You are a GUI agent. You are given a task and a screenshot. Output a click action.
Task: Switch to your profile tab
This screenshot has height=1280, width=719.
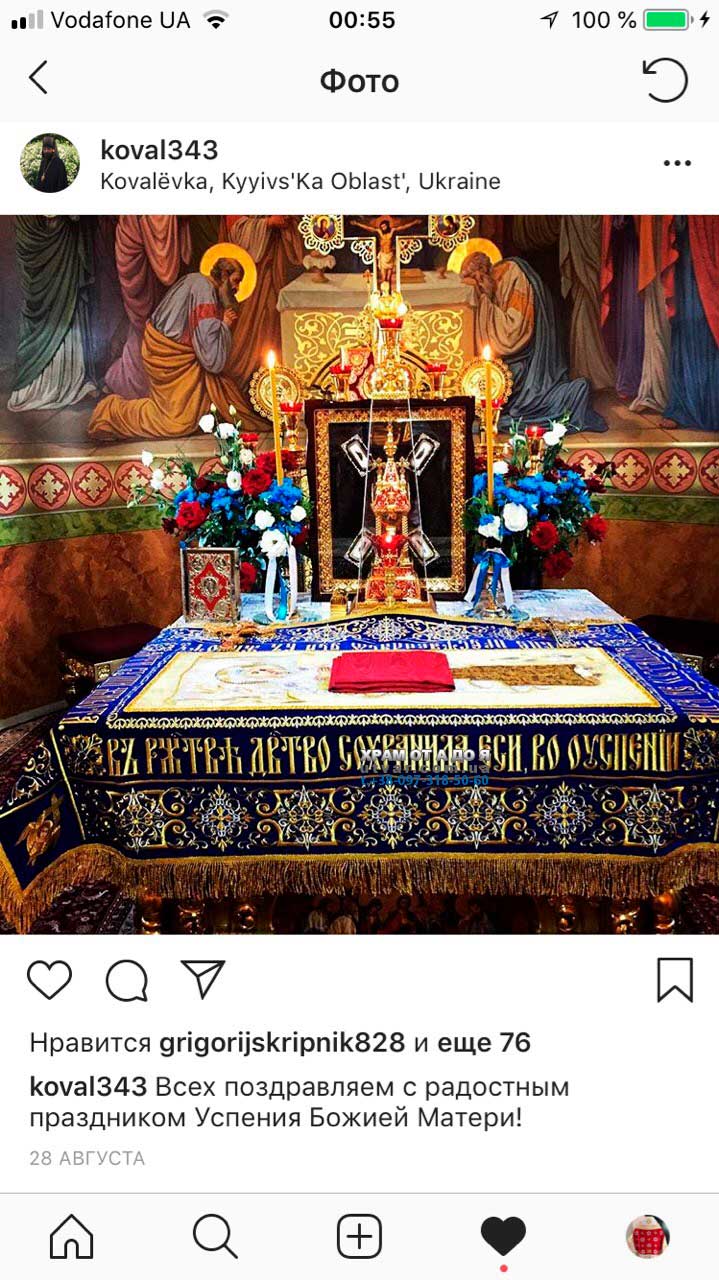click(647, 1237)
